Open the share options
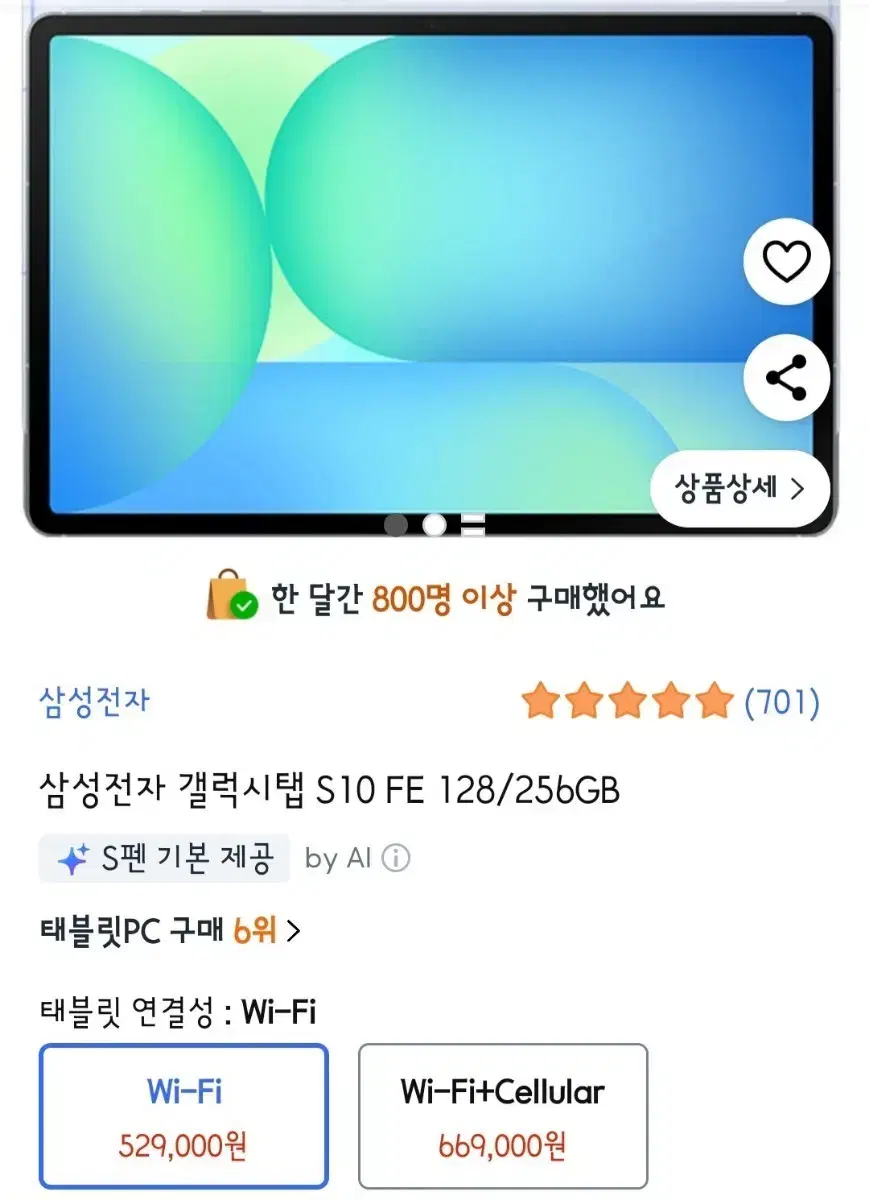This screenshot has height=1200, width=869. 785,375
